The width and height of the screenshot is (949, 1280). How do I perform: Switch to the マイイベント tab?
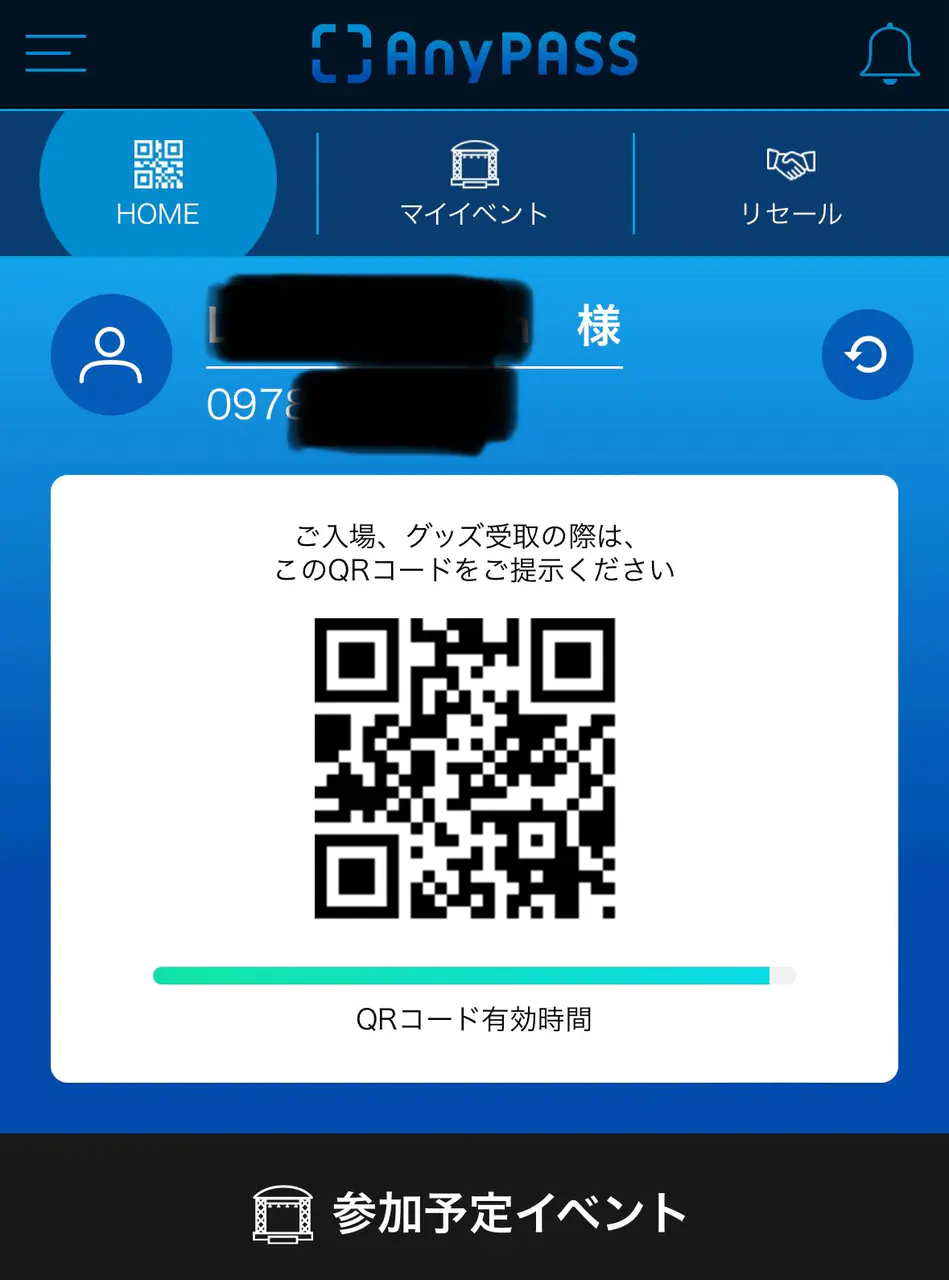coord(474,185)
